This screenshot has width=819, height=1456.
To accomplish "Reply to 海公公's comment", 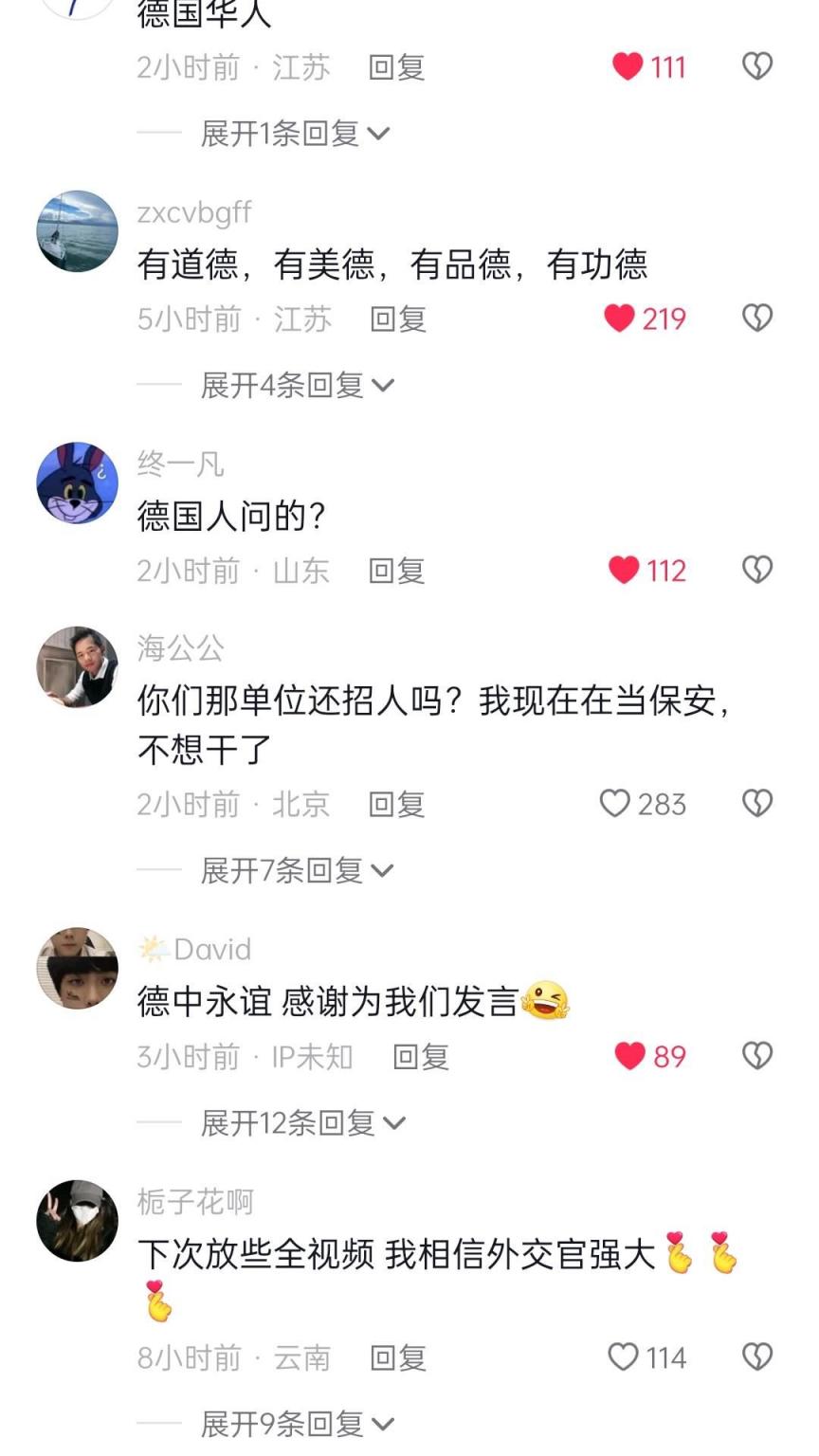I will click(x=396, y=804).
